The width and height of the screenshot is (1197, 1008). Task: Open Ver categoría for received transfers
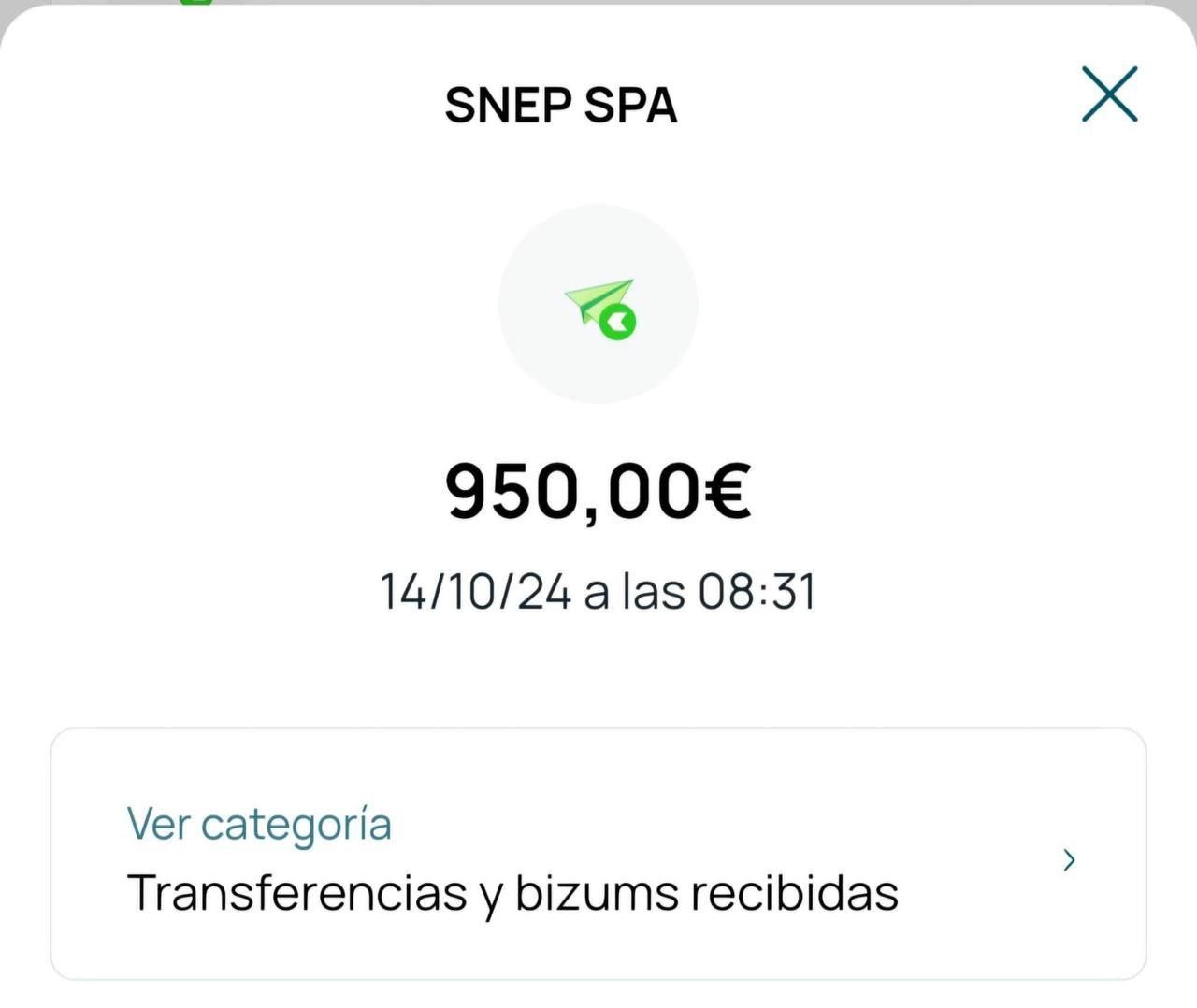[x=598, y=855]
